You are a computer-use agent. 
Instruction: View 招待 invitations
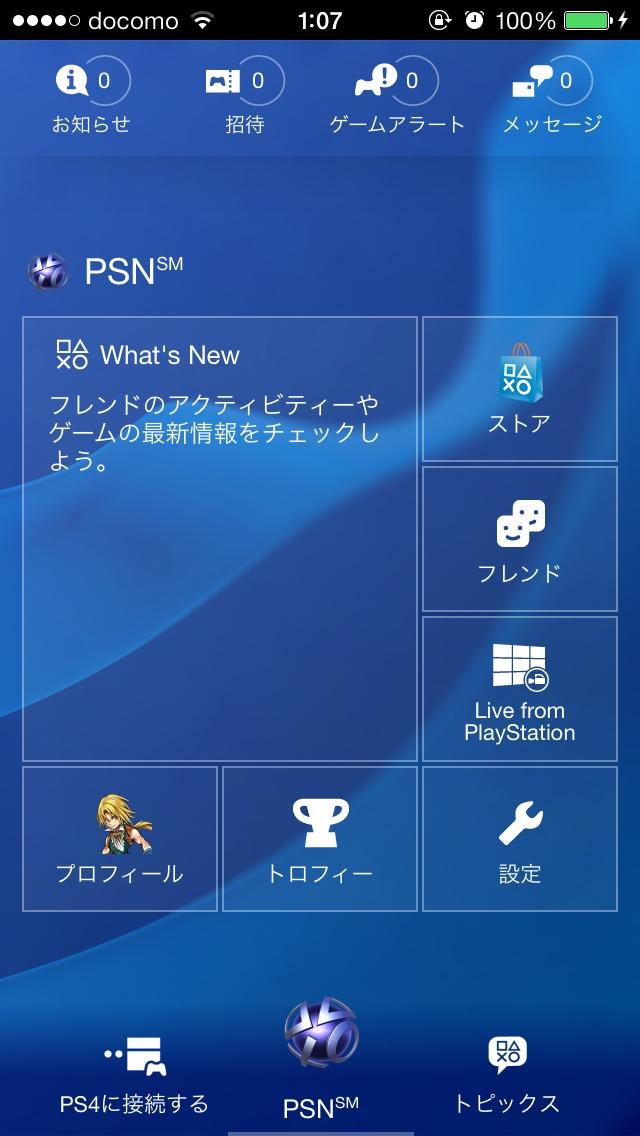pyautogui.click(x=245, y=97)
